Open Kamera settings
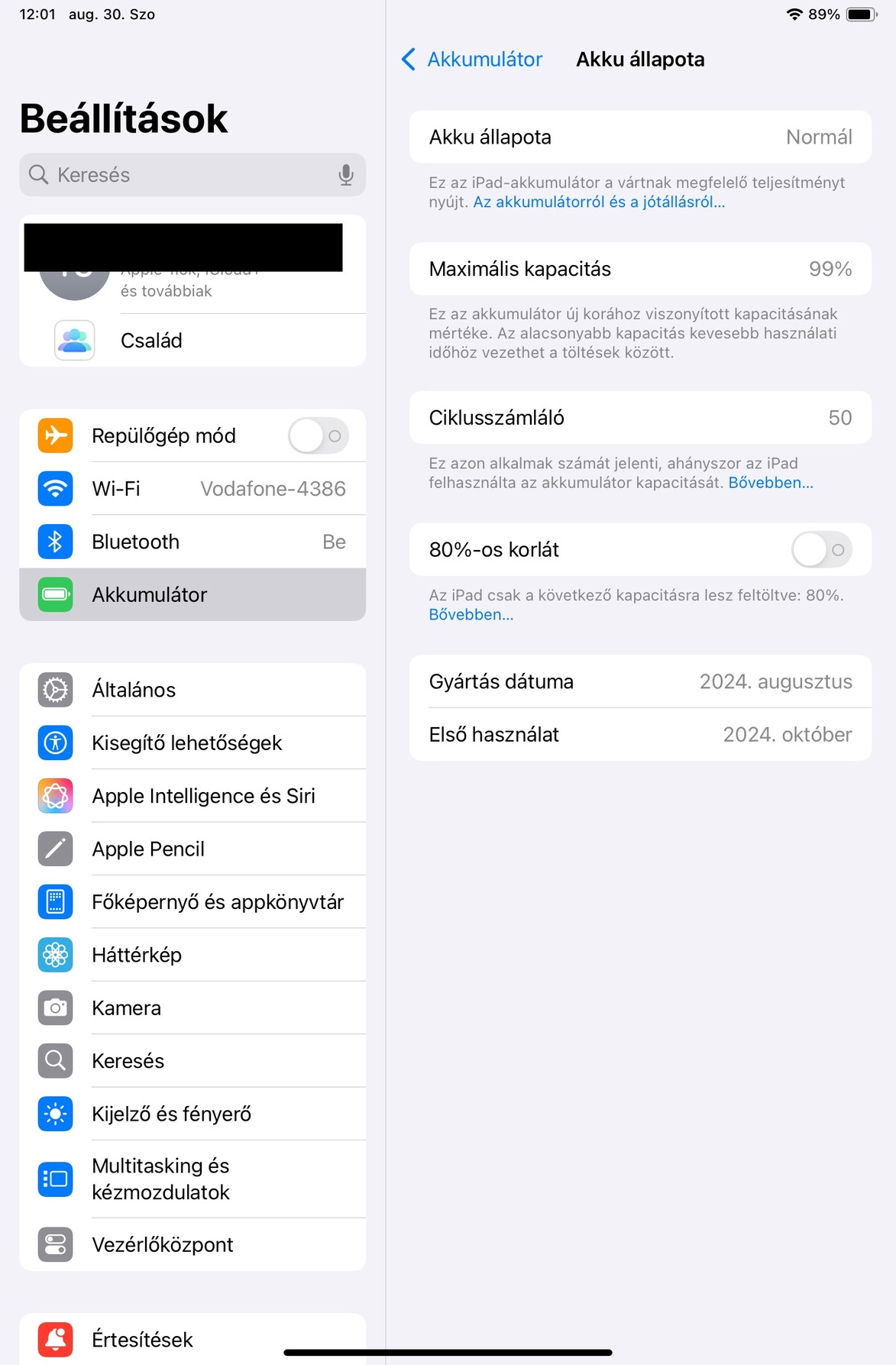 tap(192, 1008)
